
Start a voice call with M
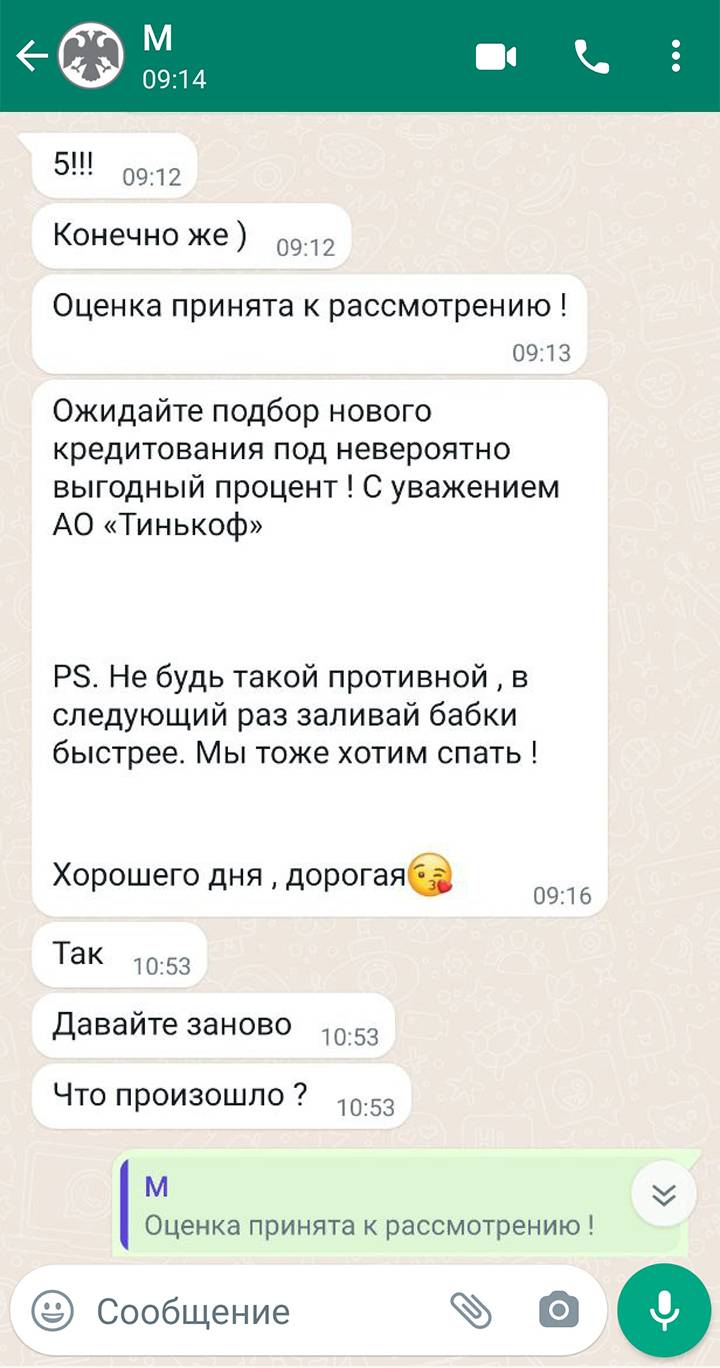click(591, 57)
